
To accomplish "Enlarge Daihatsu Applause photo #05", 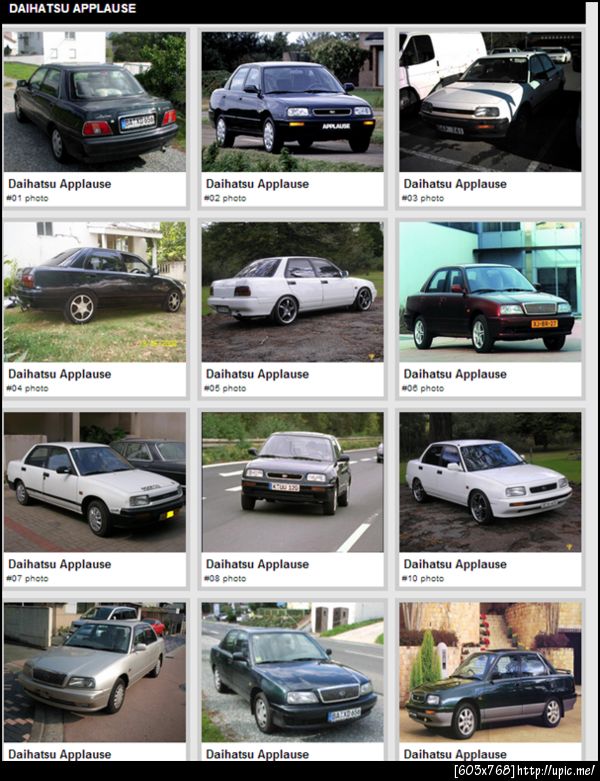I will (x=292, y=291).
